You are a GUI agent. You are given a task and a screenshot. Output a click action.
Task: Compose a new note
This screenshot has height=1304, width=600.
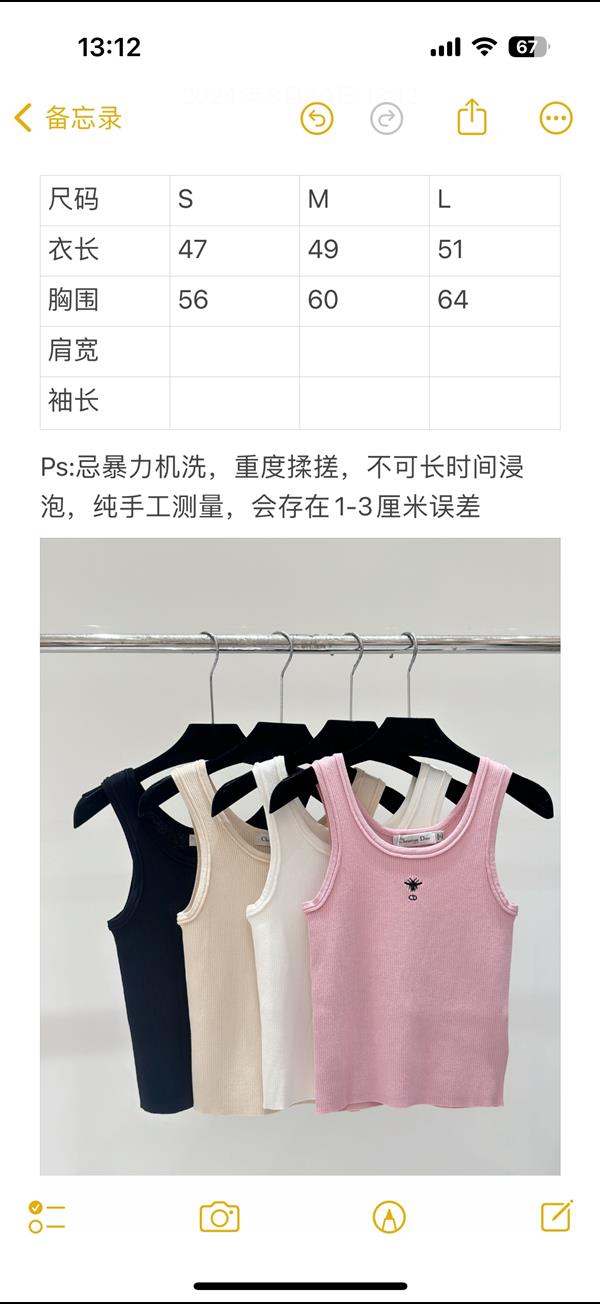[556, 1216]
